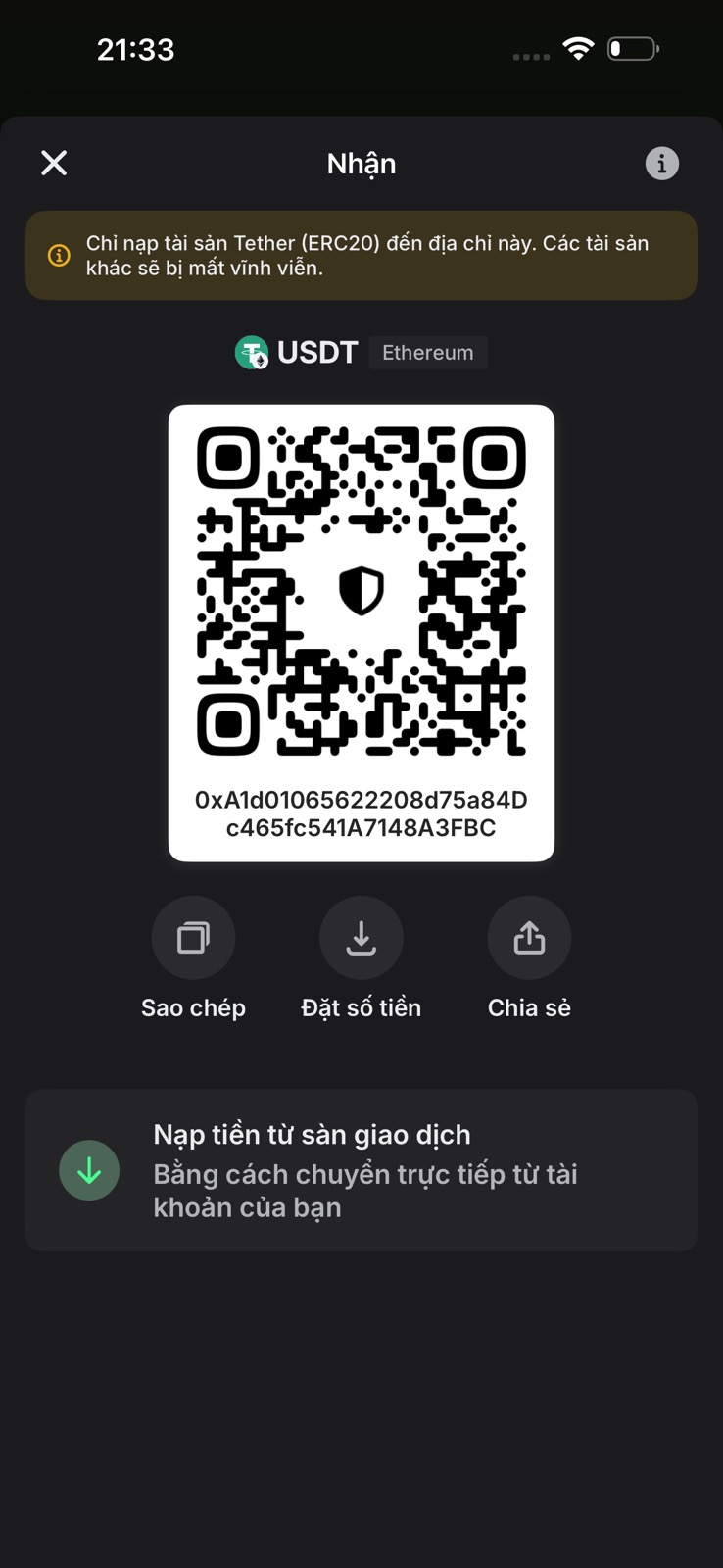Screen dimensions: 723x1568
Task: Tap the battery indicator in the status bar
Action: (634, 47)
